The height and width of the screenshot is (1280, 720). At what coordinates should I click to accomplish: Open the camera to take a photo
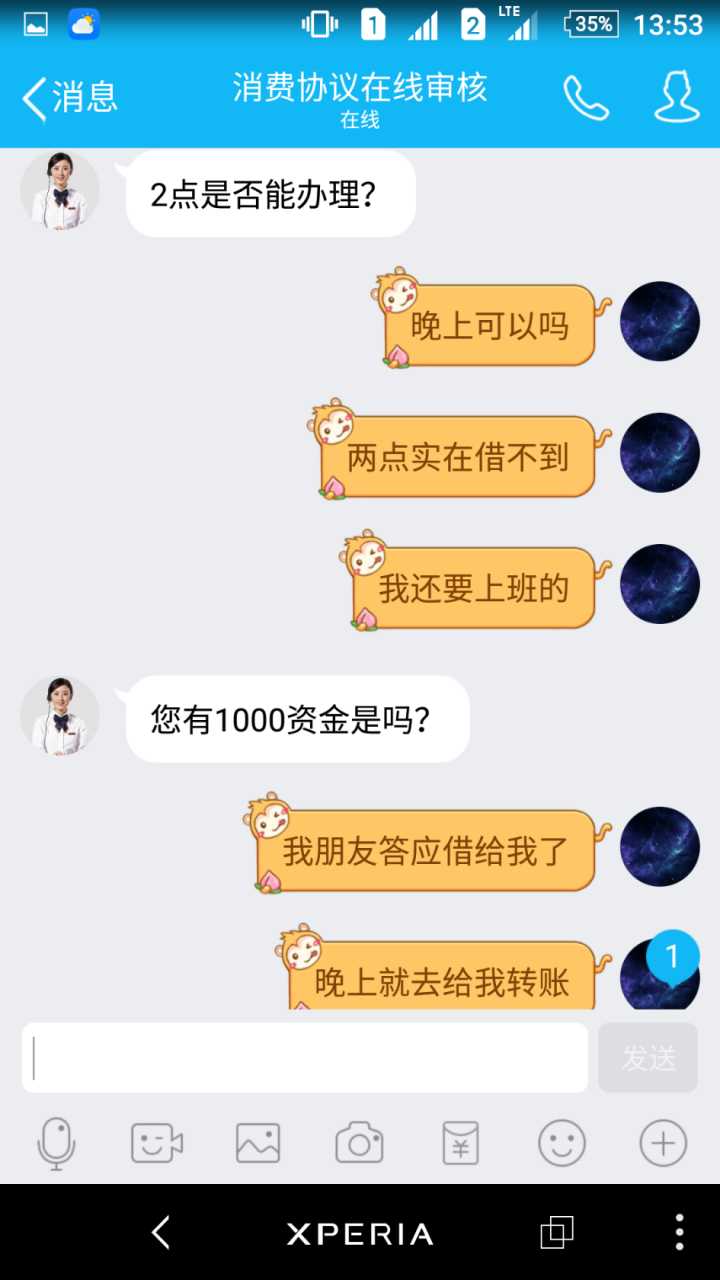pyautogui.click(x=359, y=1143)
